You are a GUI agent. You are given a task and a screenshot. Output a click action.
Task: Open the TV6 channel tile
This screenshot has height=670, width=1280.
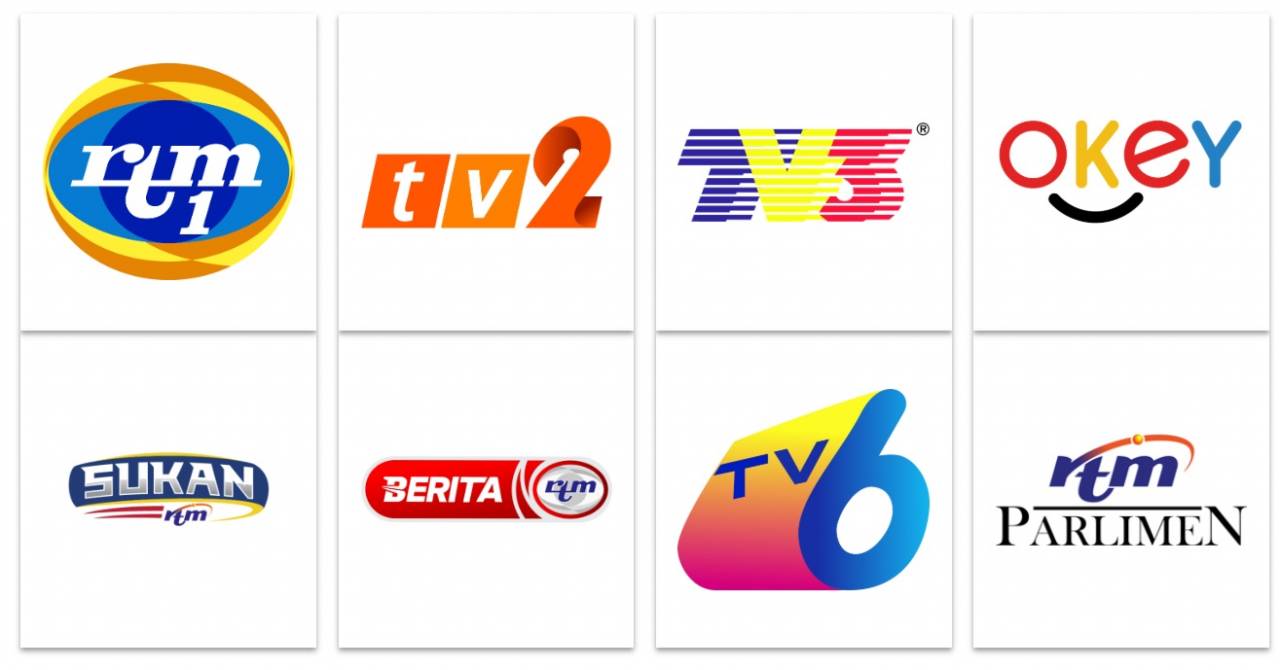(803, 490)
